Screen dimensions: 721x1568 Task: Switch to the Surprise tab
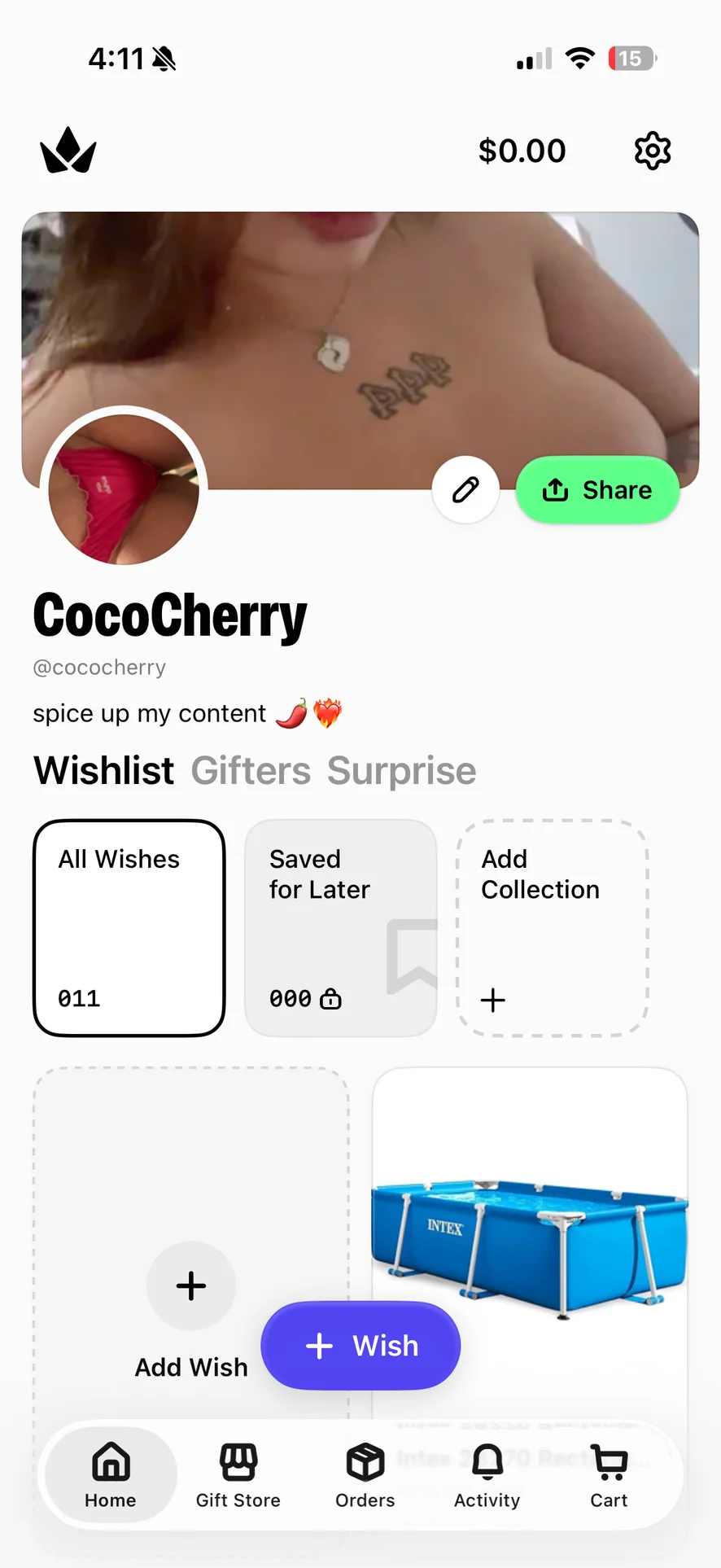coord(401,770)
